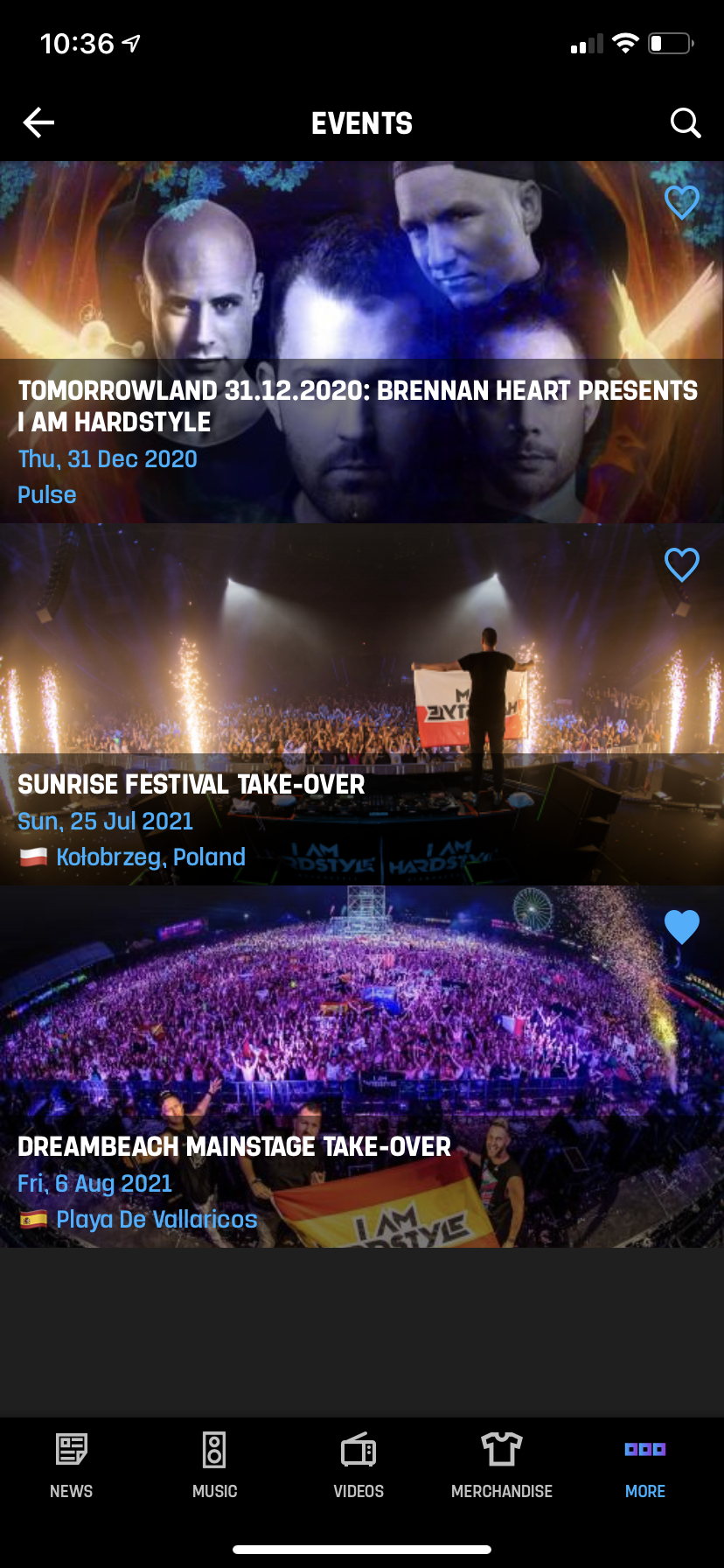Select the More tab
This screenshot has width=724, height=1568.
click(645, 1466)
